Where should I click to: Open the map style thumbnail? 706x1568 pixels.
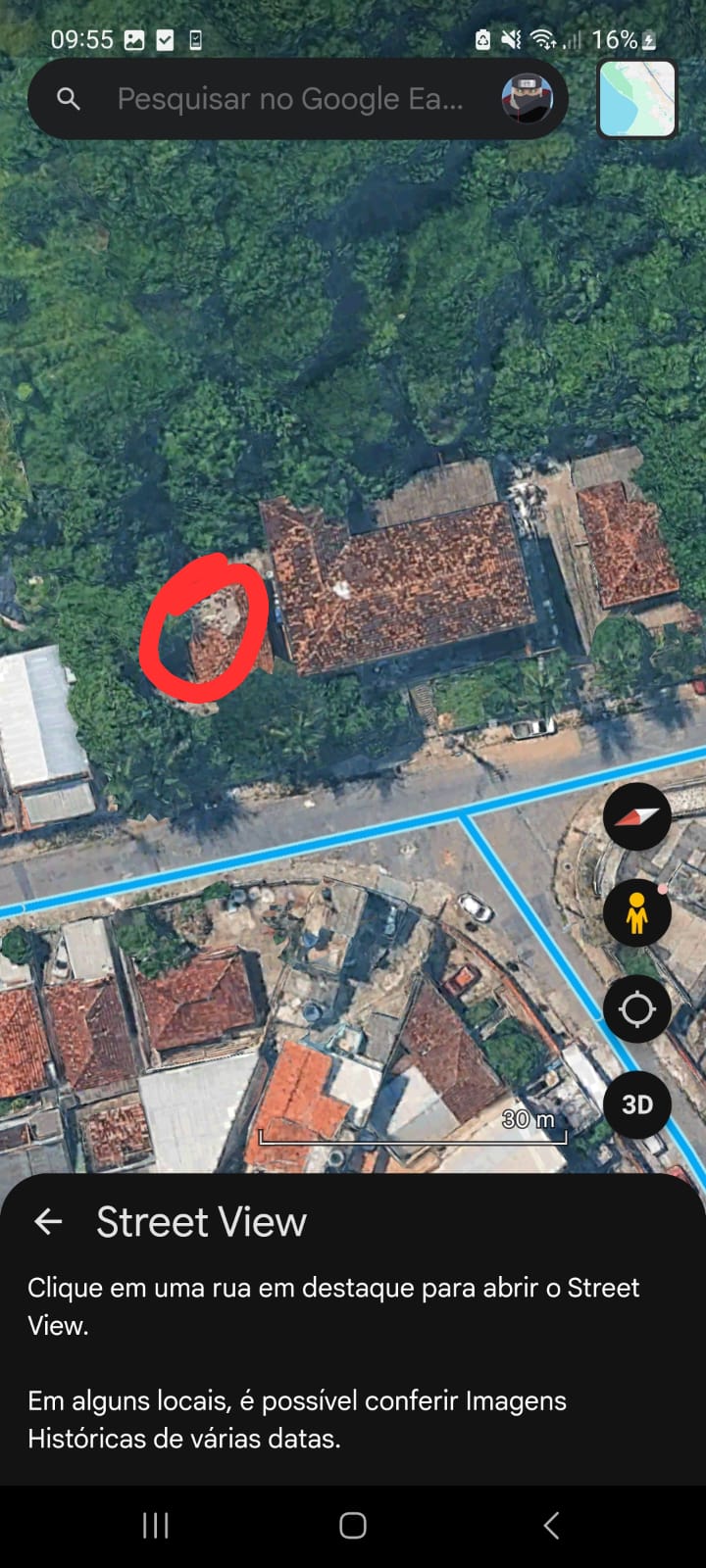click(x=637, y=98)
